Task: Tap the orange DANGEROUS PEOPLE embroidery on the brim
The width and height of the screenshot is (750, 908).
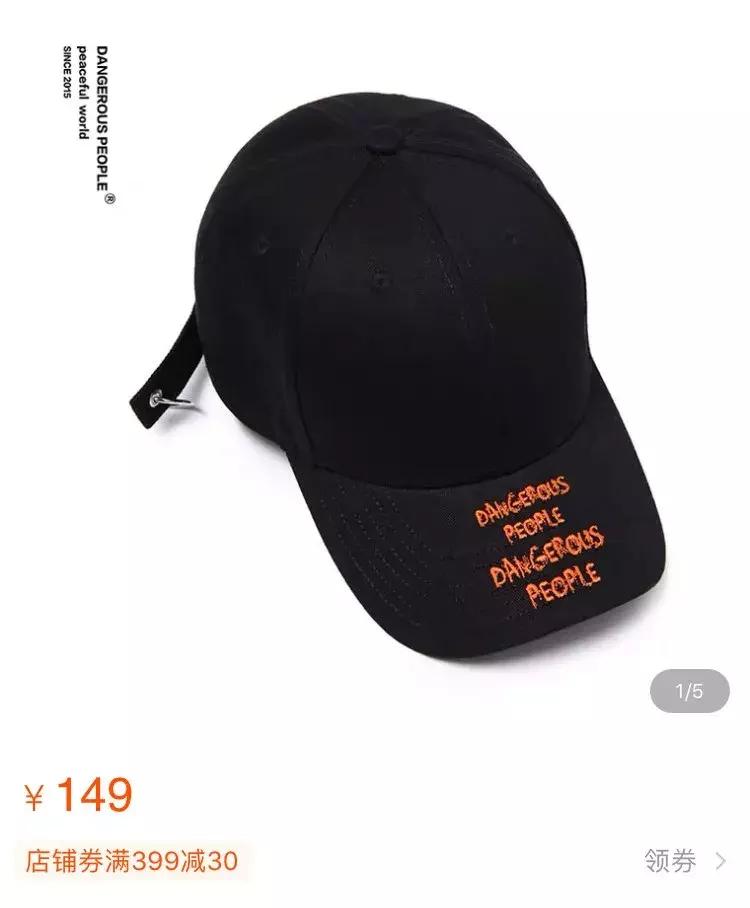Action: tap(540, 540)
